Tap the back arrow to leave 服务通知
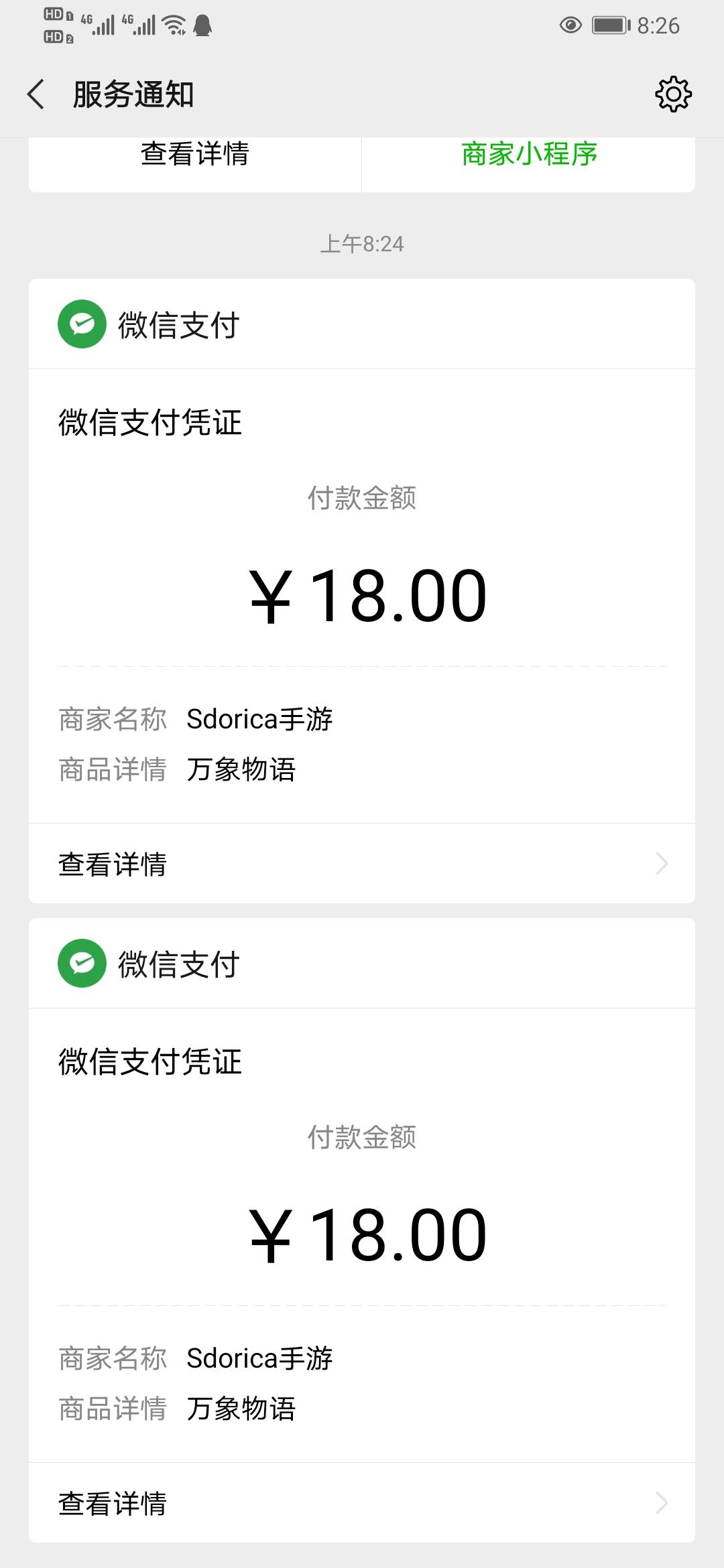This screenshot has height=1568, width=724. [37, 94]
